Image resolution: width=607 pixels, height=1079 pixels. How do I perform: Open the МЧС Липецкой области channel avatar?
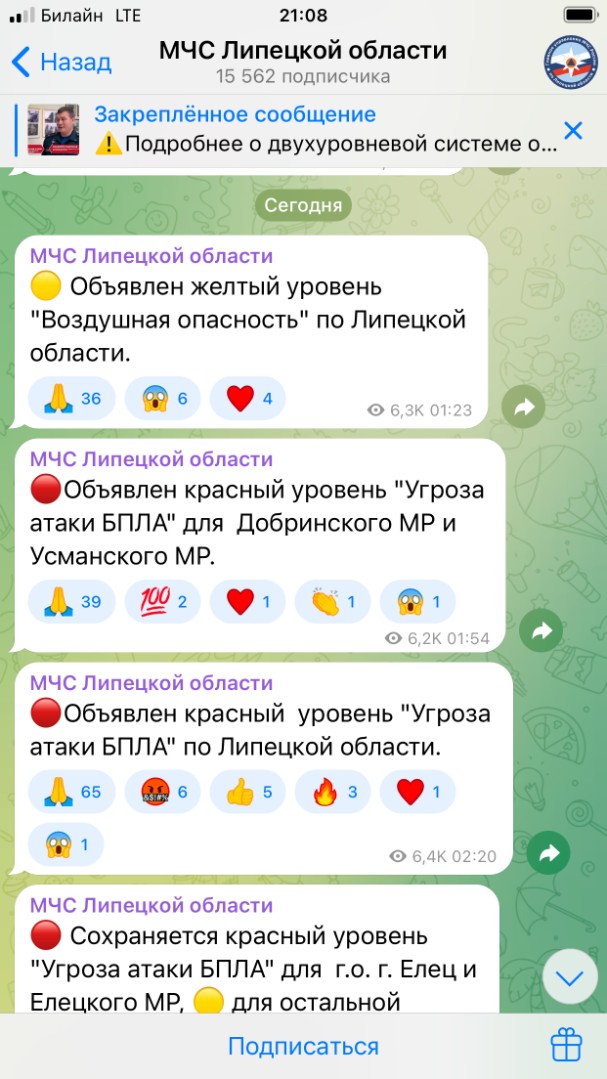coord(571,63)
